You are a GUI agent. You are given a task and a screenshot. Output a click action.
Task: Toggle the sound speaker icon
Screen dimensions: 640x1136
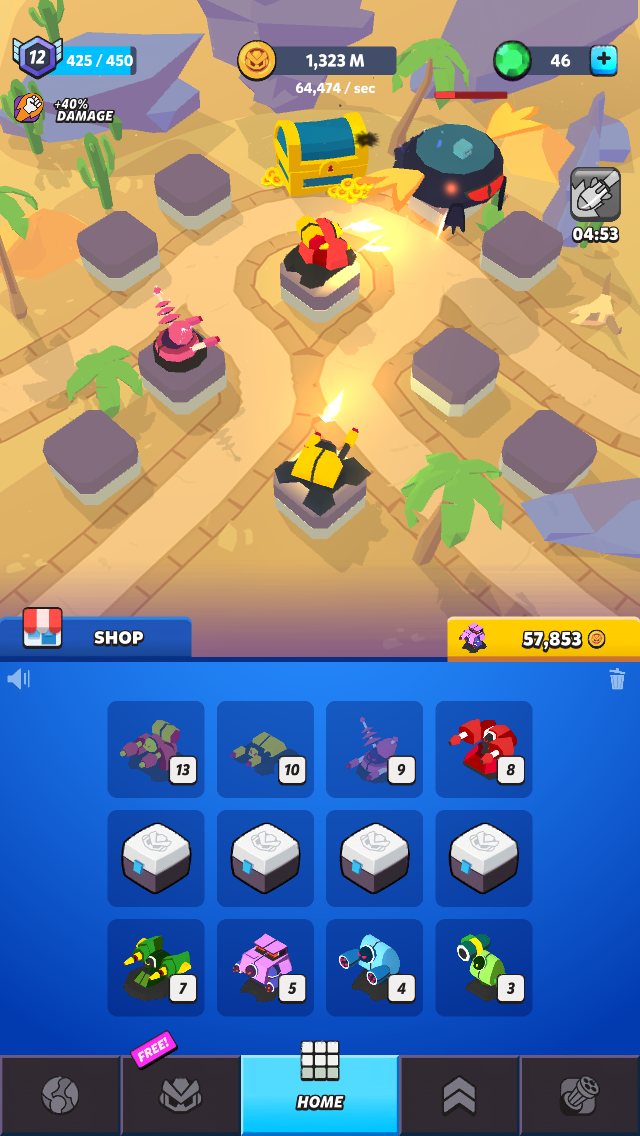18,679
